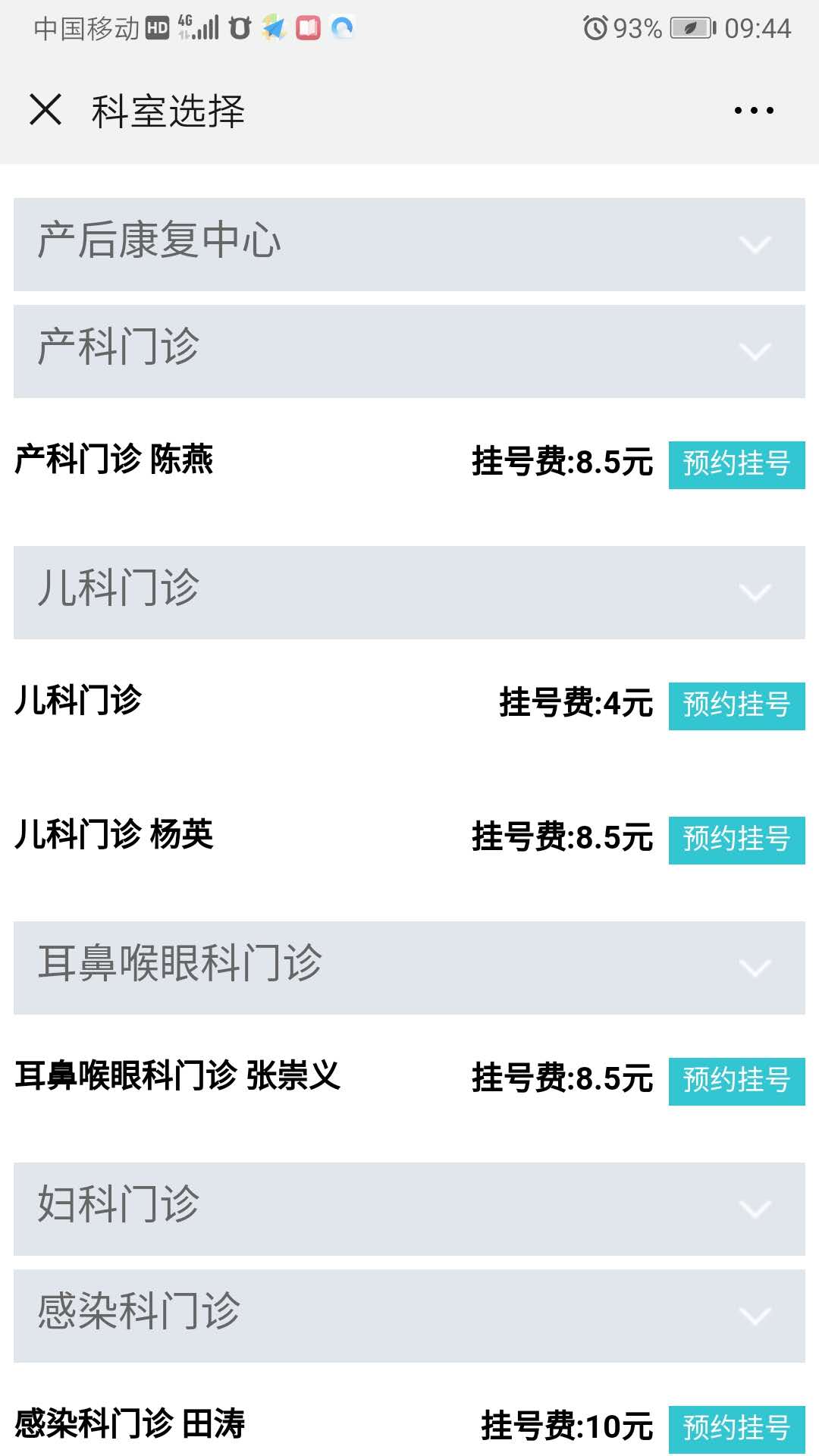Image resolution: width=819 pixels, height=1456 pixels.
Task: Tap 预约挂号 for 感染科门诊 田涛
Action: (736, 1429)
